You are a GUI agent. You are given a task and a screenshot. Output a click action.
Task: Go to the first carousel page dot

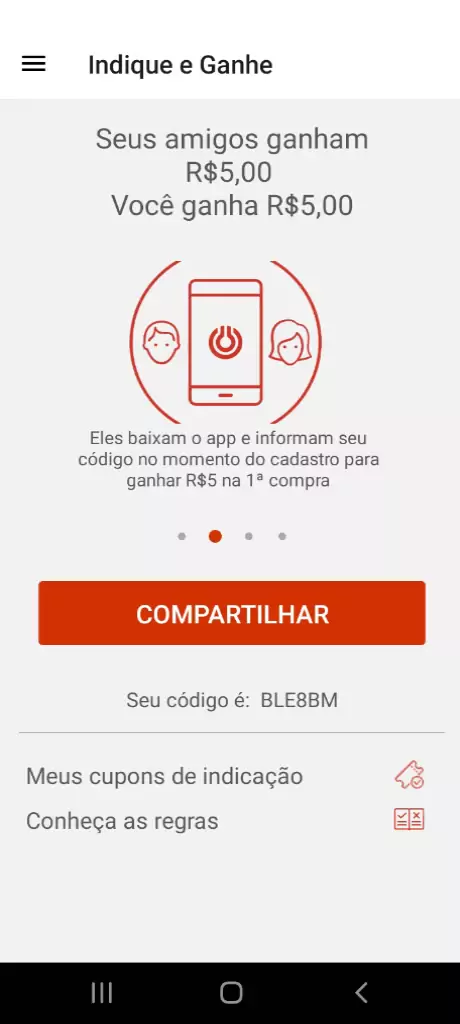182,537
